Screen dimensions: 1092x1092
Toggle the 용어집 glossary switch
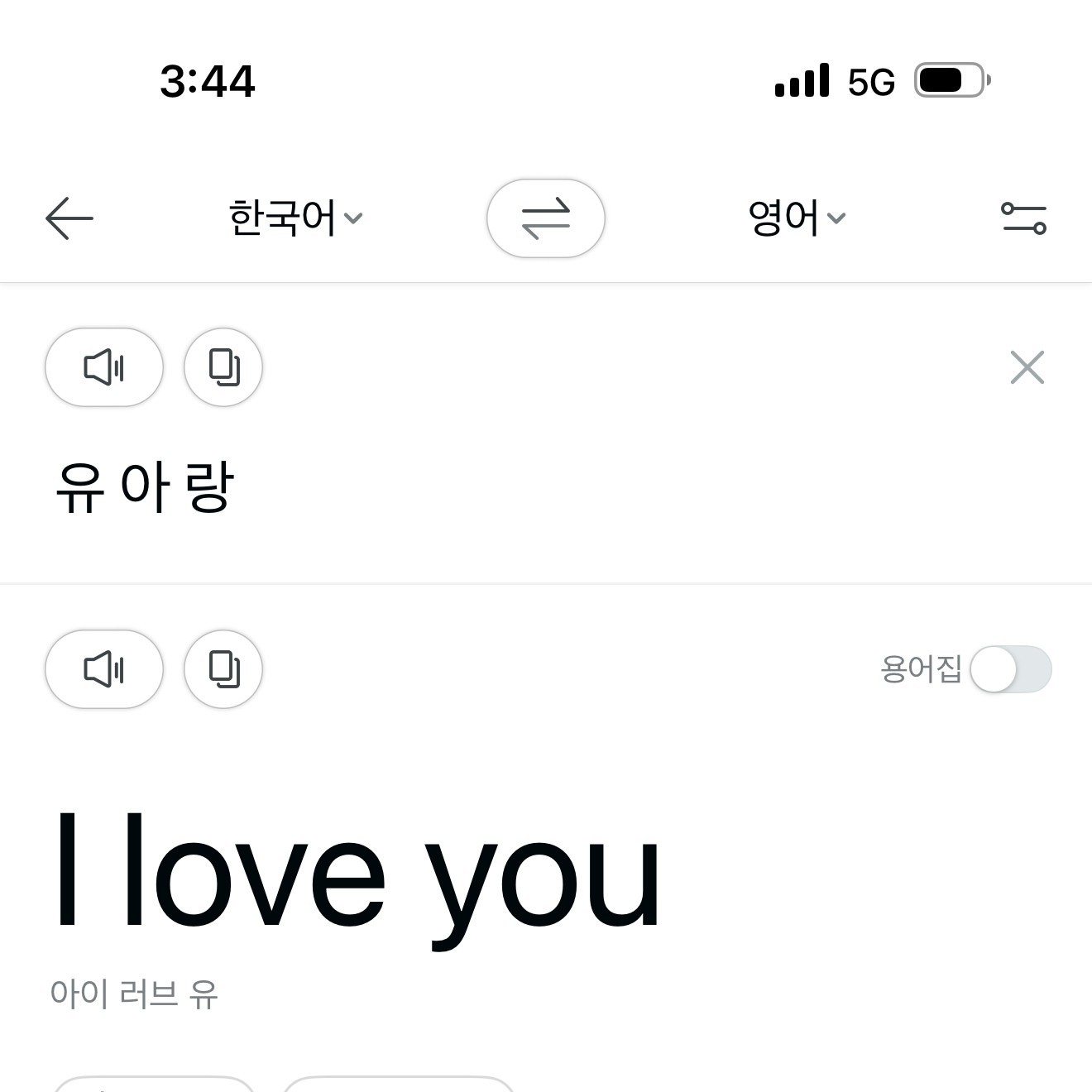point(1010,669)
